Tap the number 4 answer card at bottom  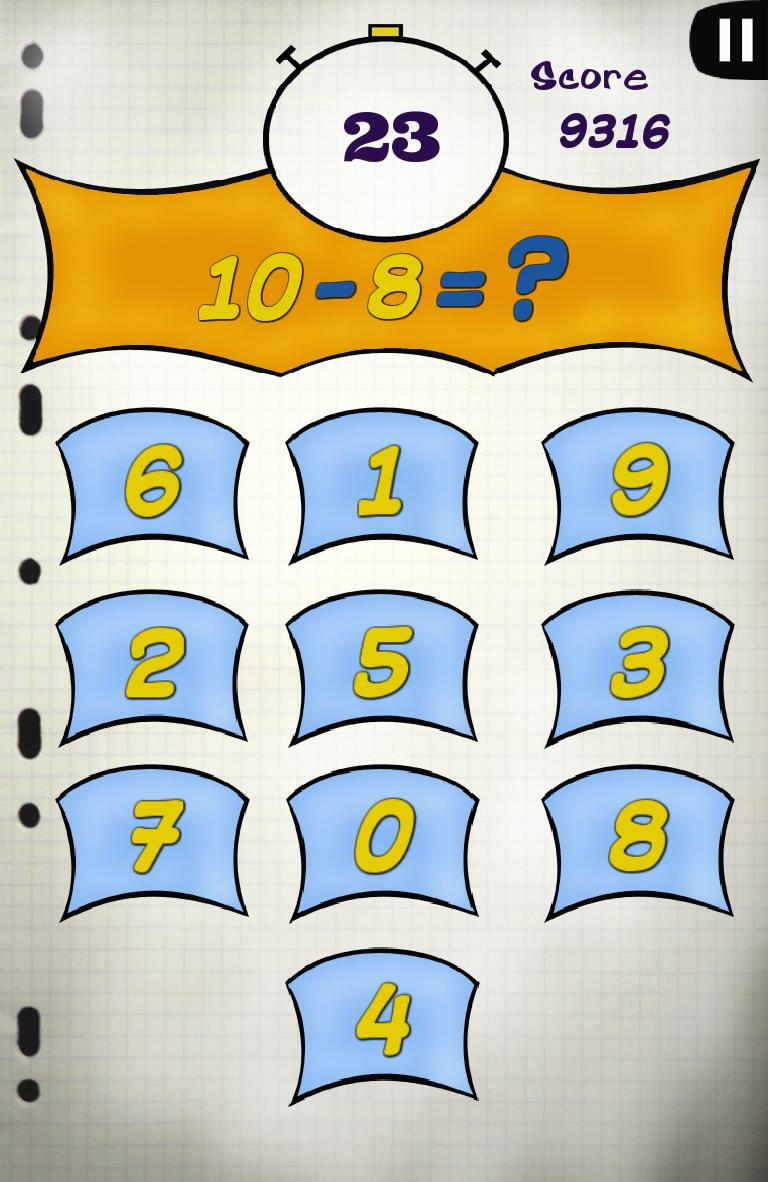click(386, 1022)
